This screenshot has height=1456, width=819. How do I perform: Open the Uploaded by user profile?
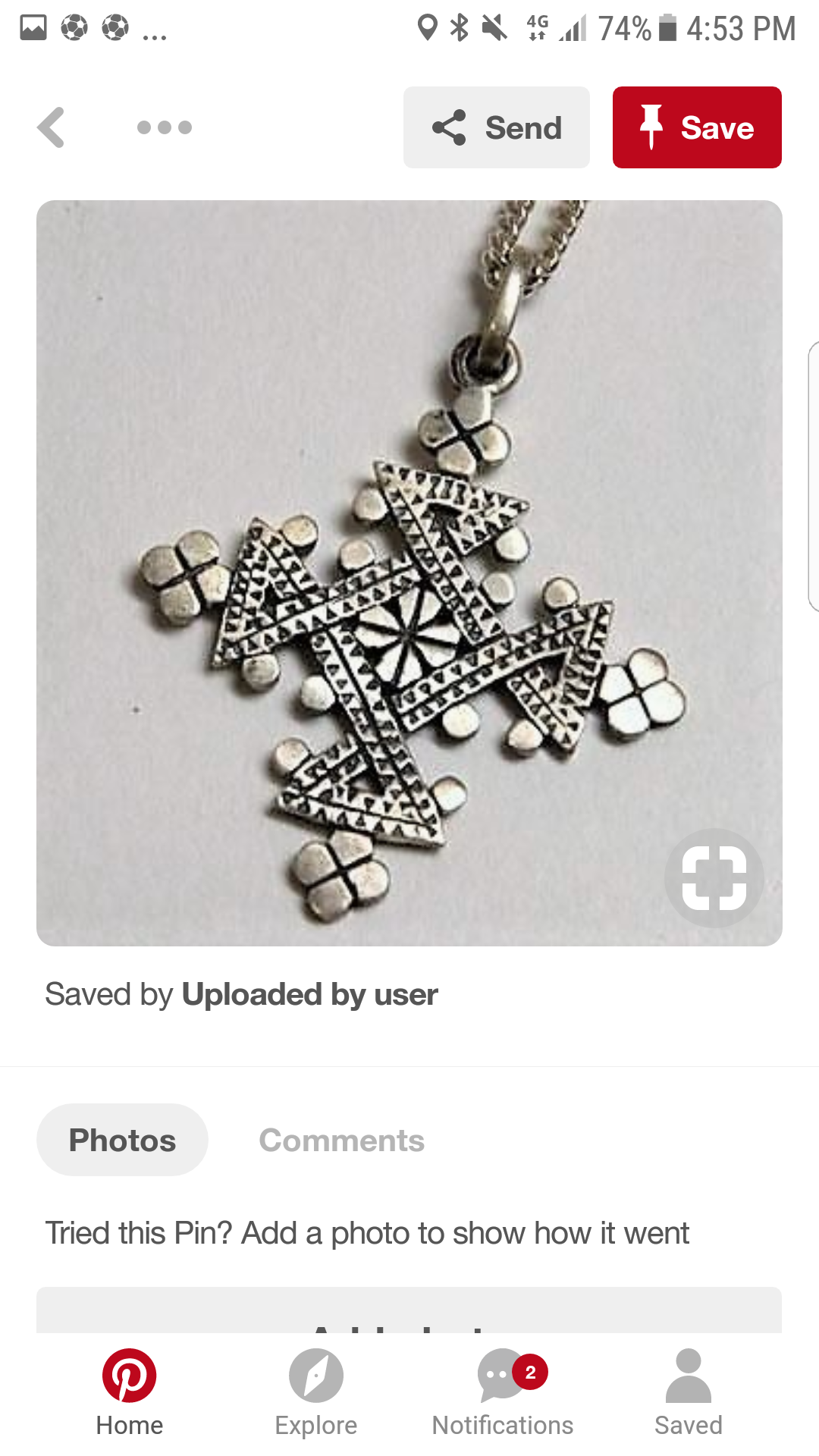tap(309, 995)
